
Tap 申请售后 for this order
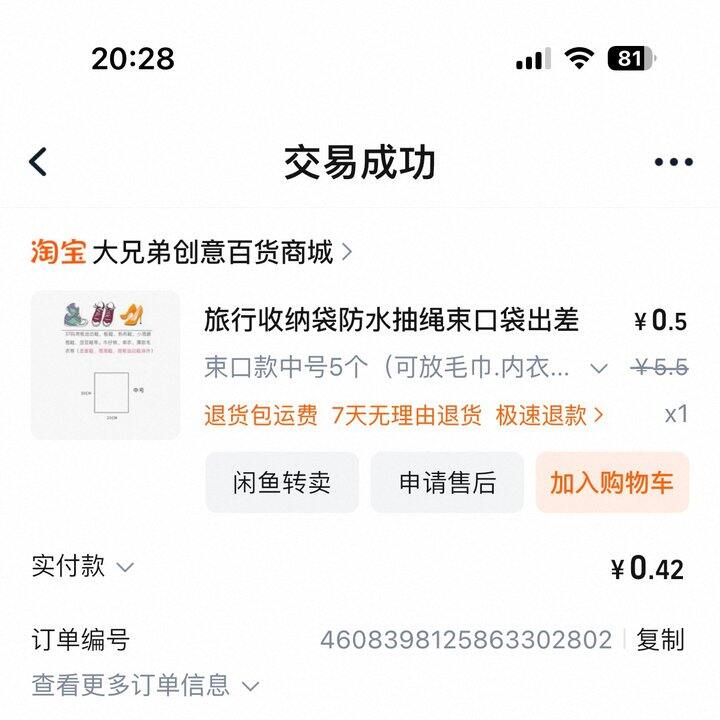click(x=447, y=483)
